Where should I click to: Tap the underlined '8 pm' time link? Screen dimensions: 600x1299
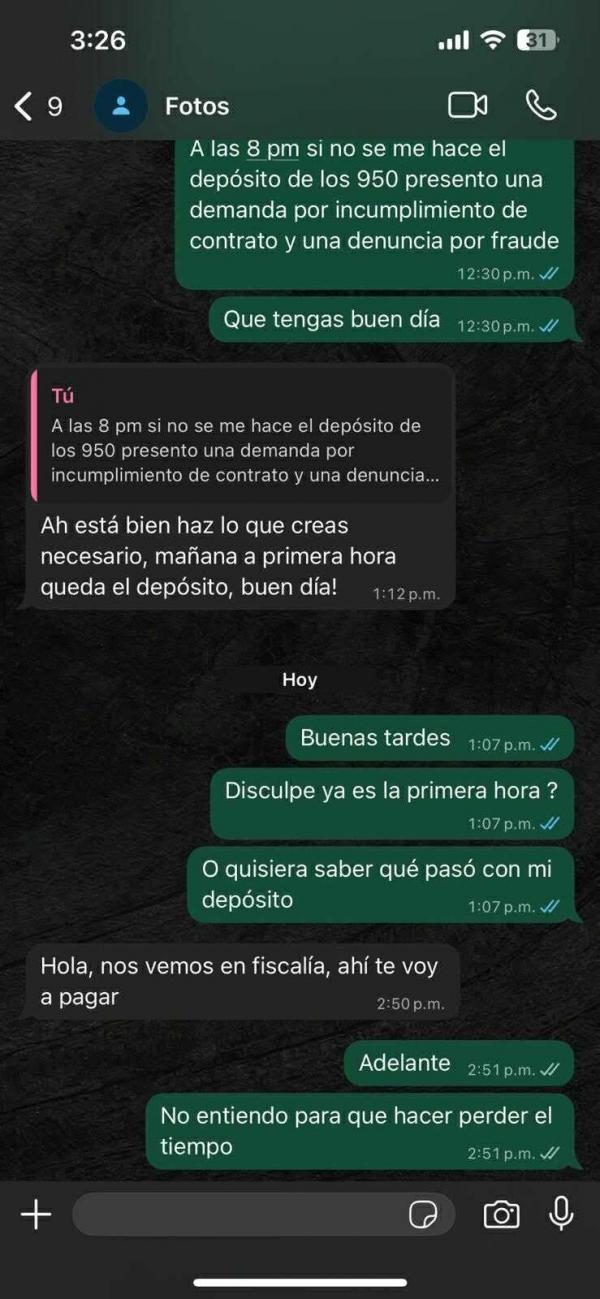click(272, 149)
